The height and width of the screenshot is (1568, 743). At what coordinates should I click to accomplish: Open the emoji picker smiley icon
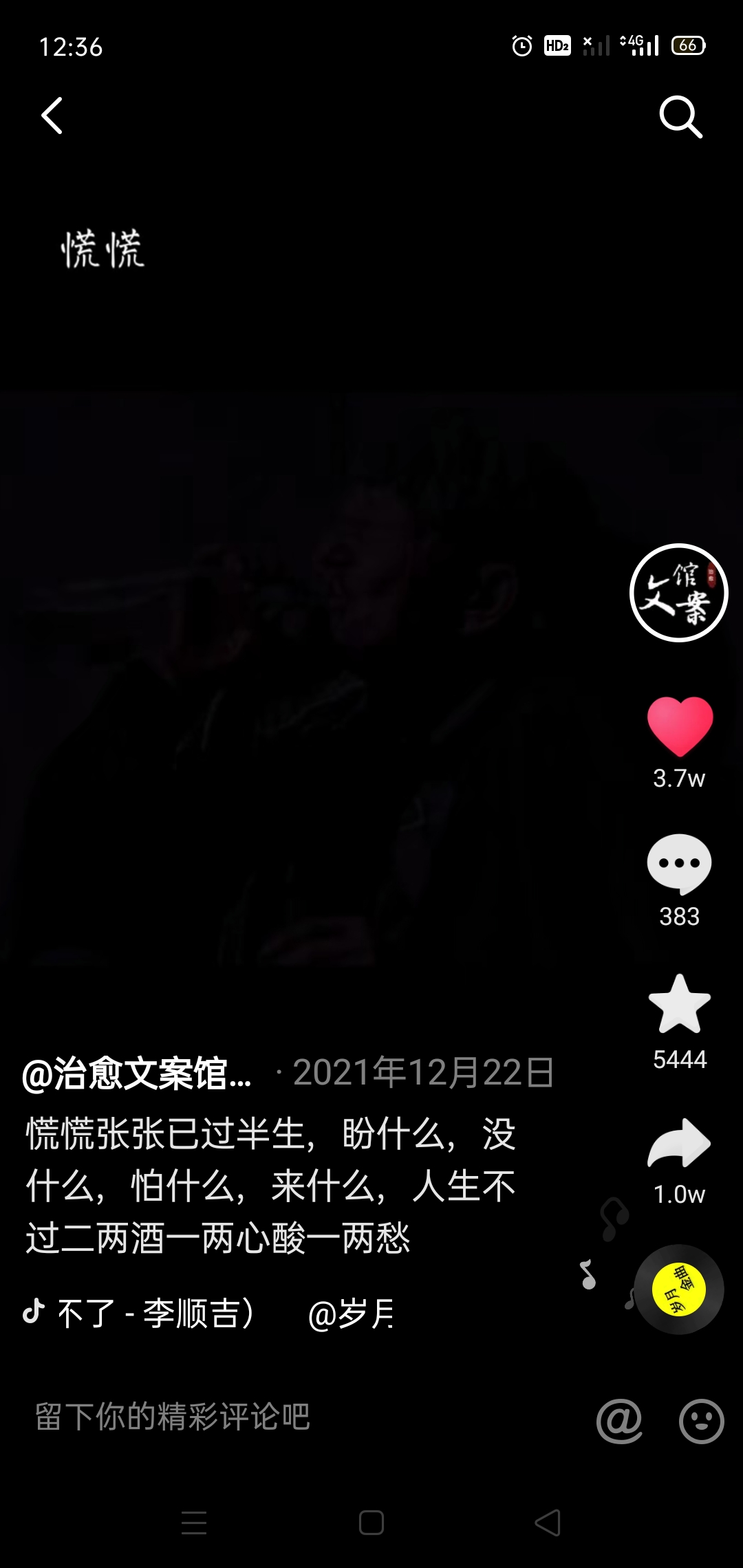(x=701, y=1421)
